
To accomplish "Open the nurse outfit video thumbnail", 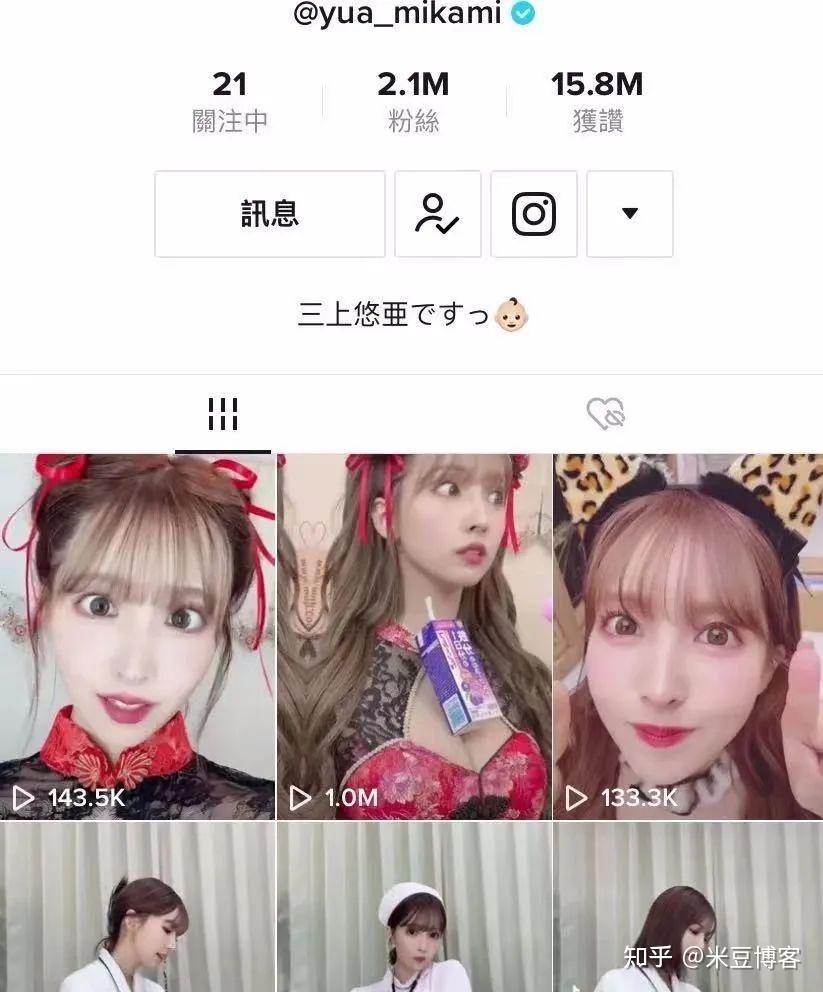I will tap(414, 910).
